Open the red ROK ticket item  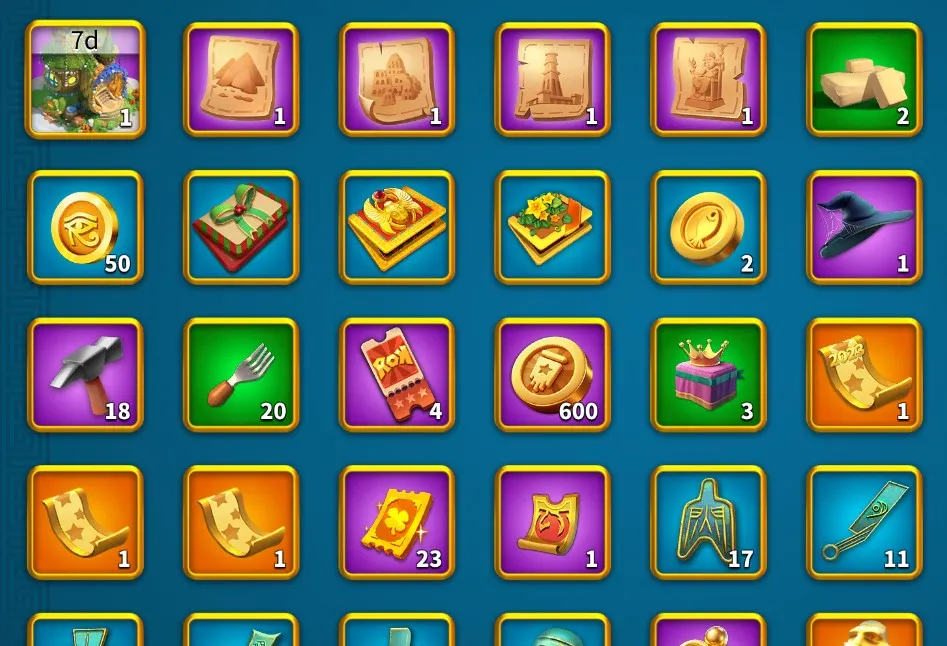click(x=397, y=375)
